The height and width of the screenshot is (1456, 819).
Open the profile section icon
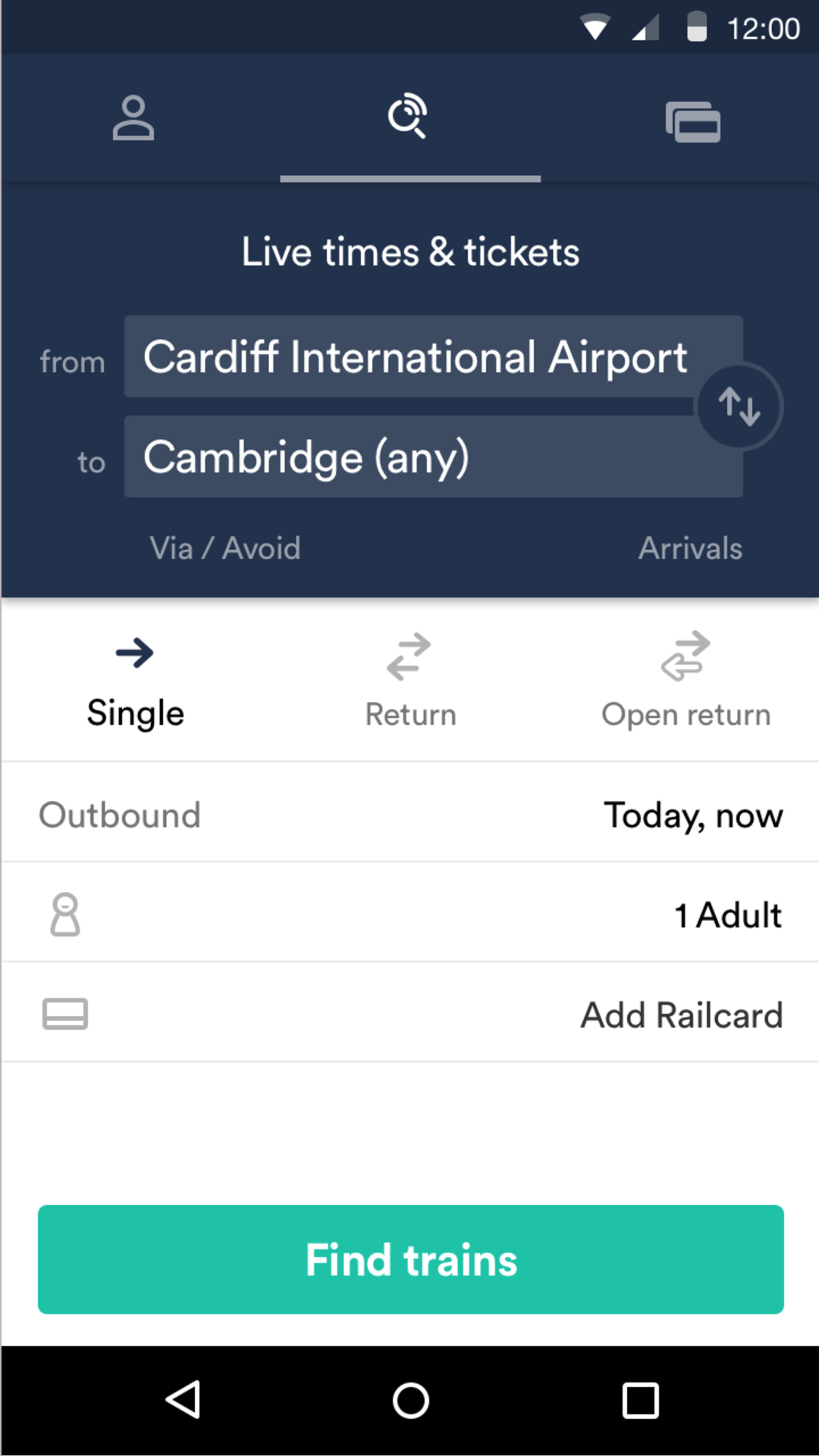point(135,118)
